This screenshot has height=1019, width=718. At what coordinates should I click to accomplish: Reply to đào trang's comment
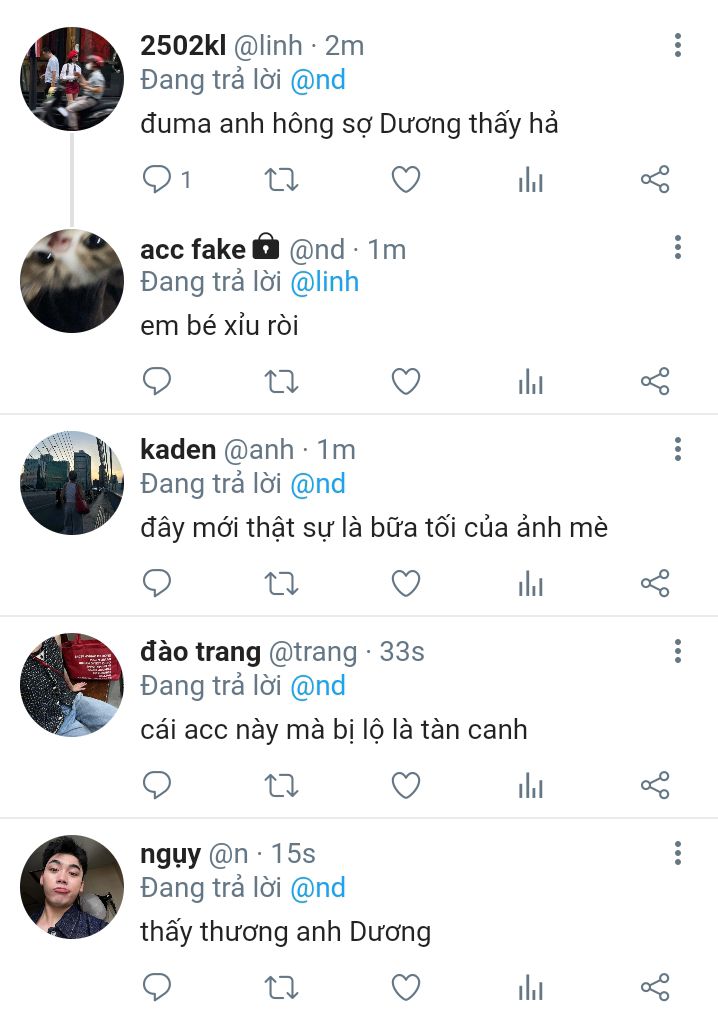[157, 786]
